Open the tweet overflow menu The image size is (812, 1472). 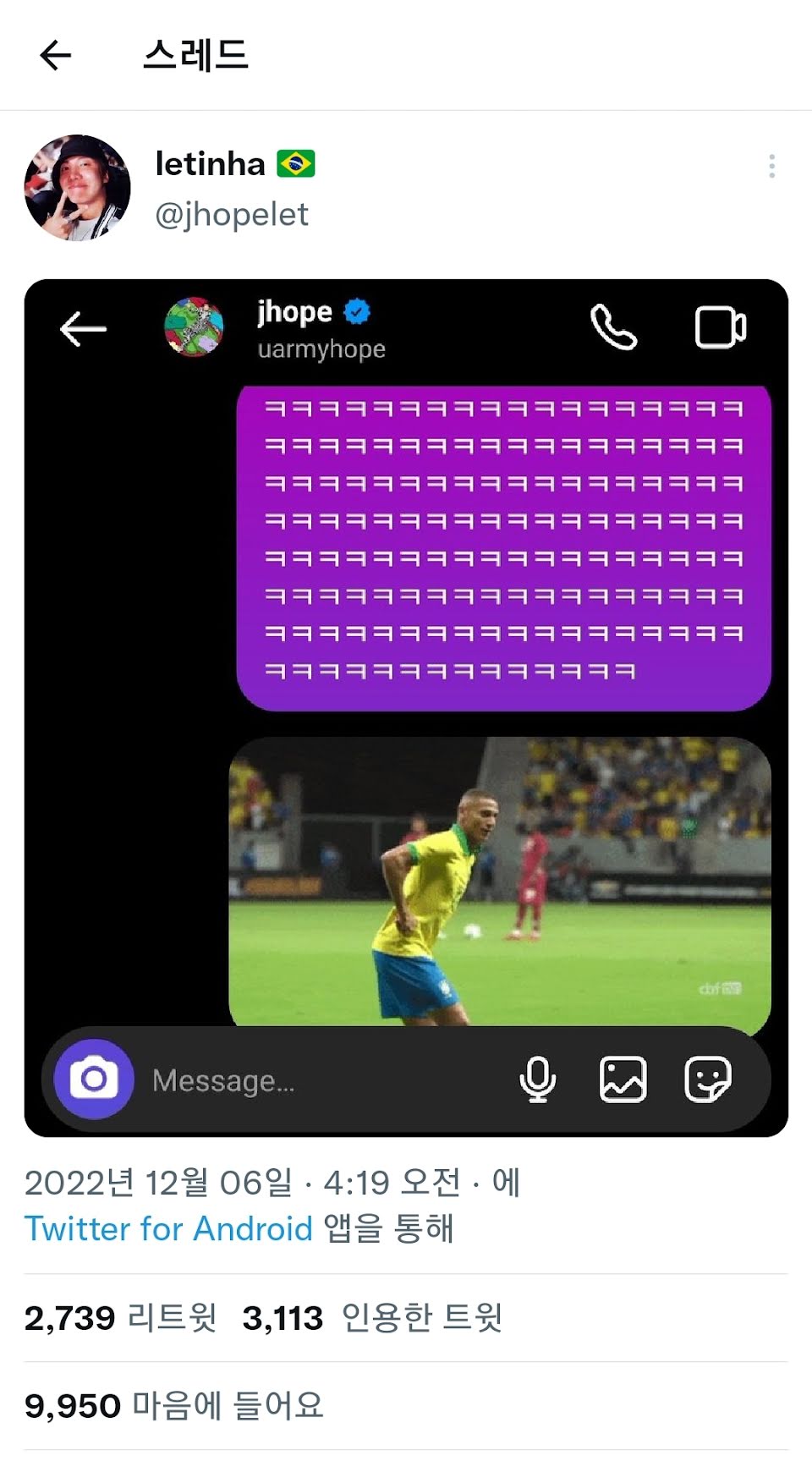click(771, 166)
